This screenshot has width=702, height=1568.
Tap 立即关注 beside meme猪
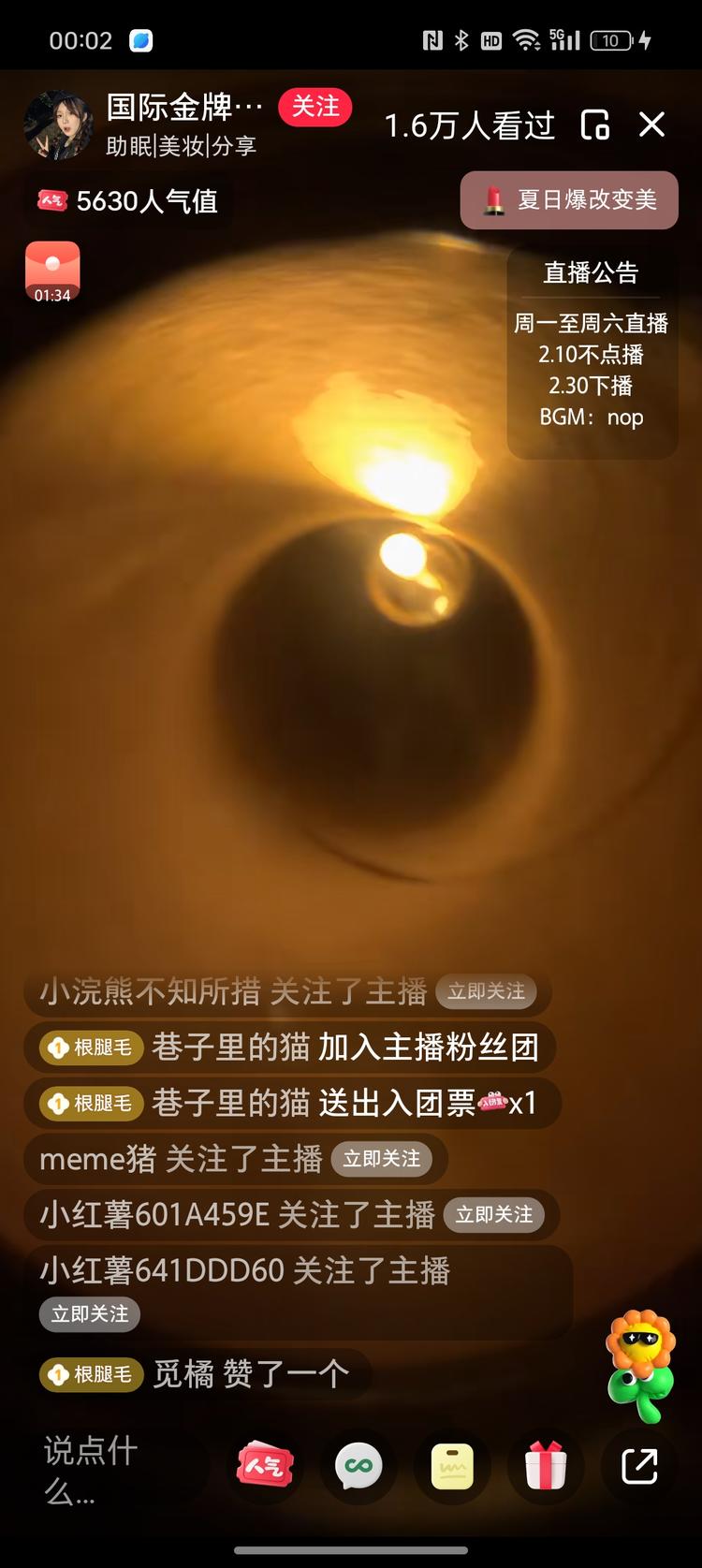coord(381,1159)
